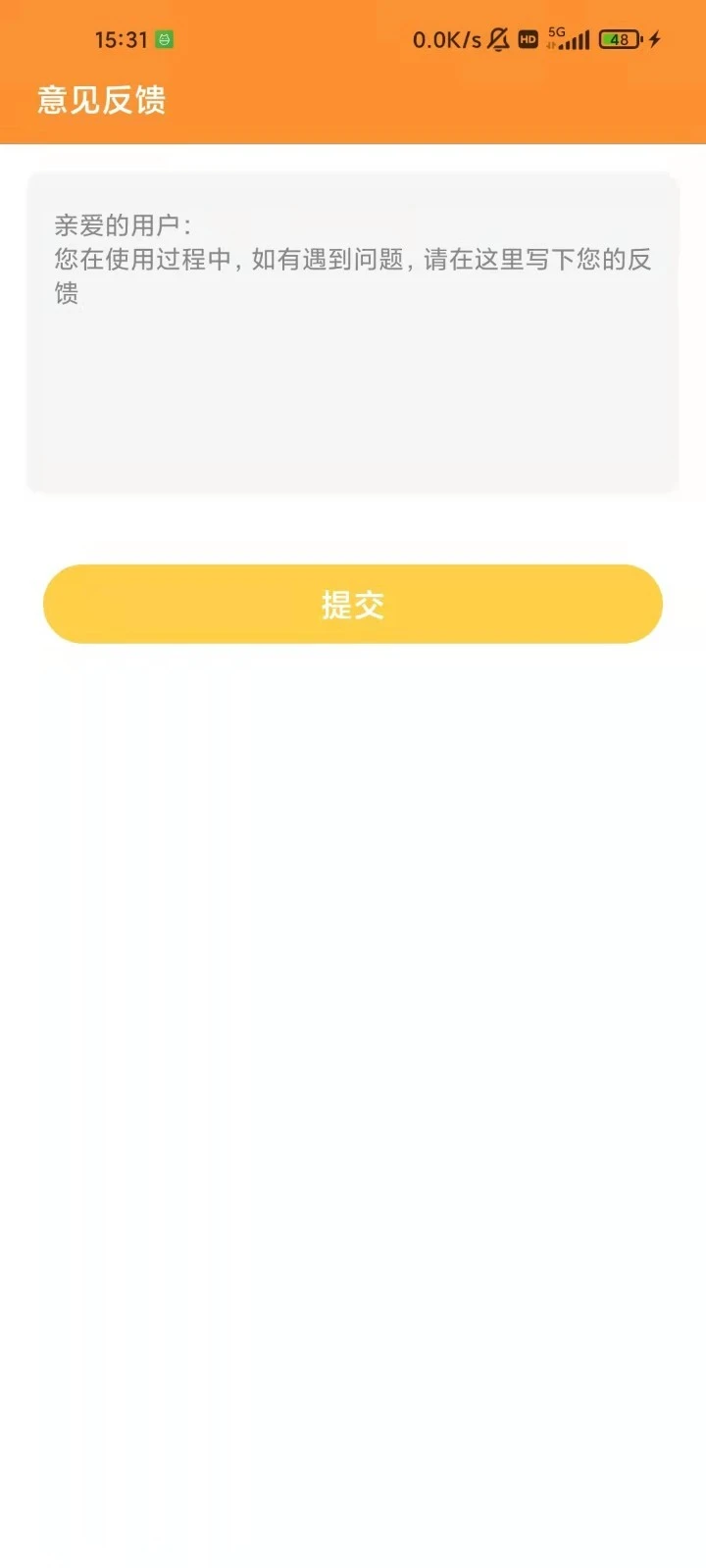Tap the charging lightning bolt icon
706x1568 pixels.
(x=655, y=39)
